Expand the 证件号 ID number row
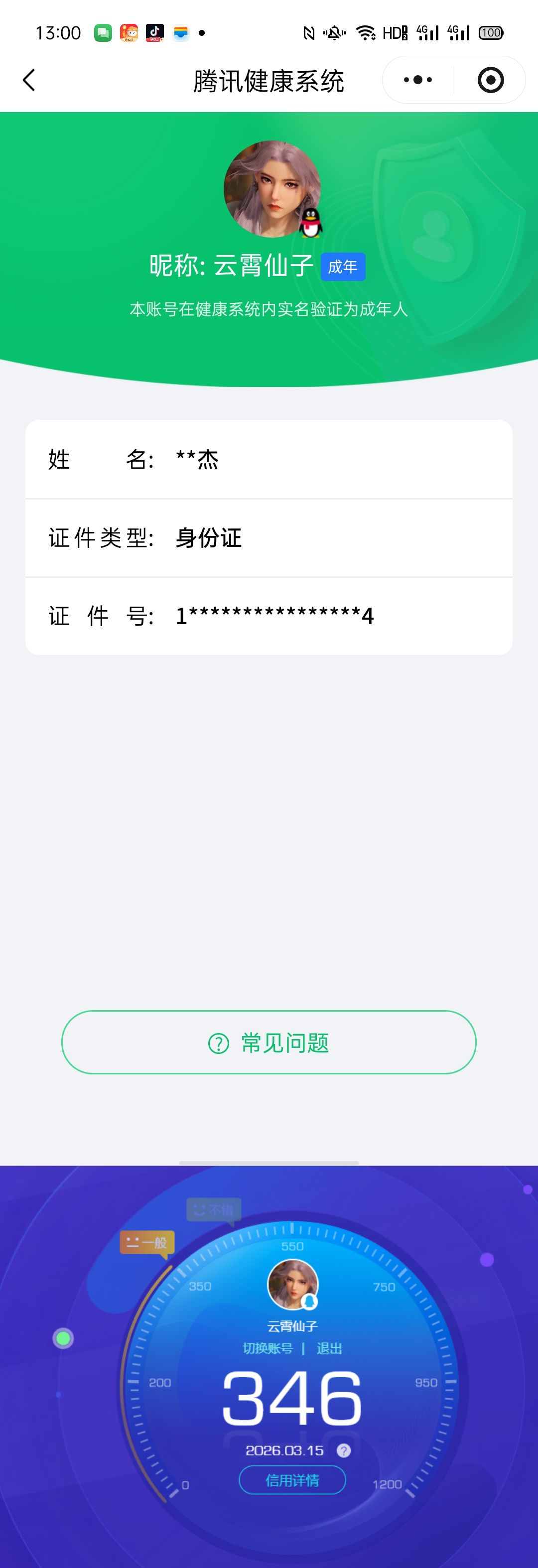This screenshot has width=538, height=1568. tap(269, 615)
